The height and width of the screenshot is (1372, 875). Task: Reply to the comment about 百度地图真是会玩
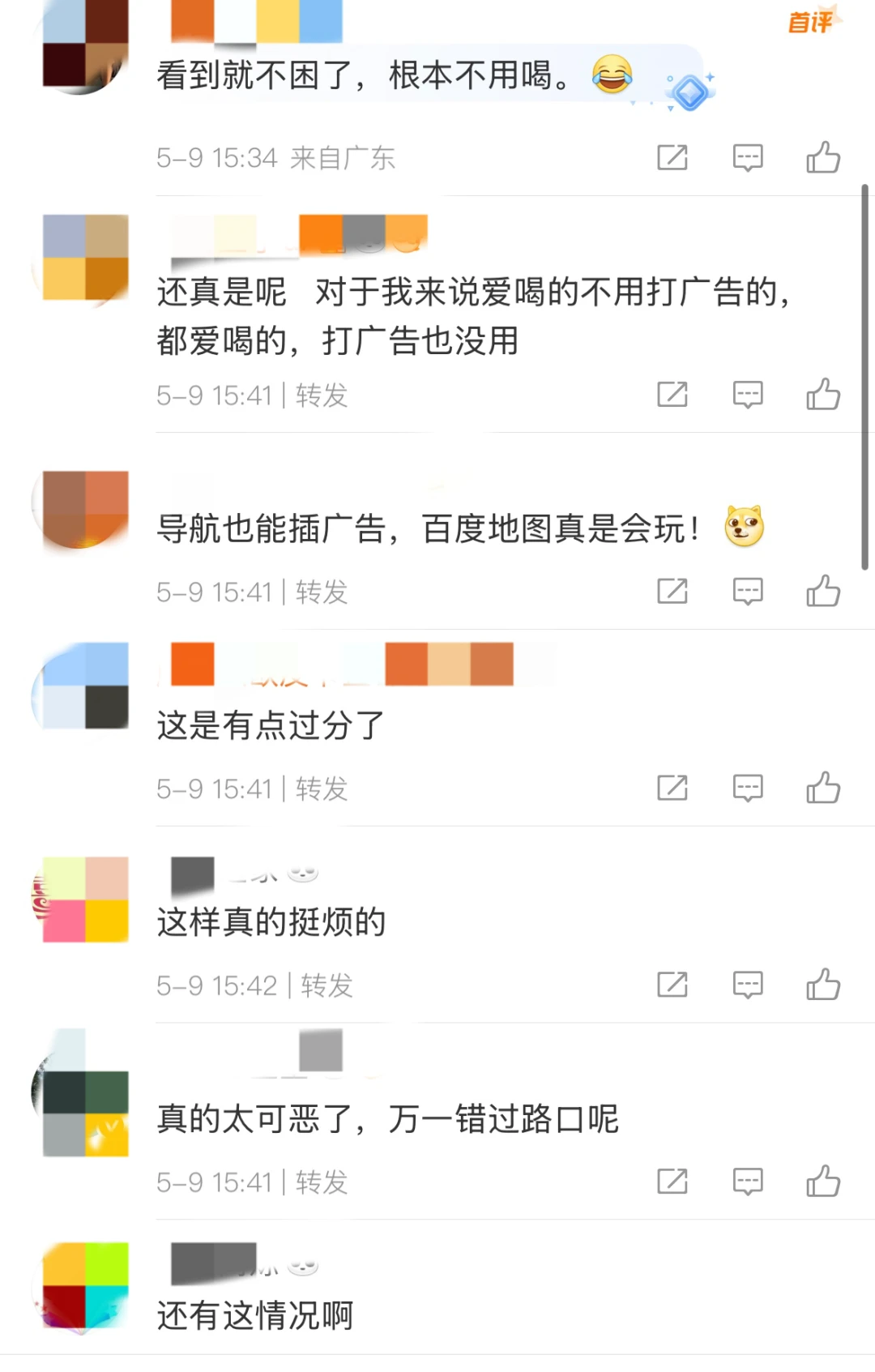coord(747,592)
